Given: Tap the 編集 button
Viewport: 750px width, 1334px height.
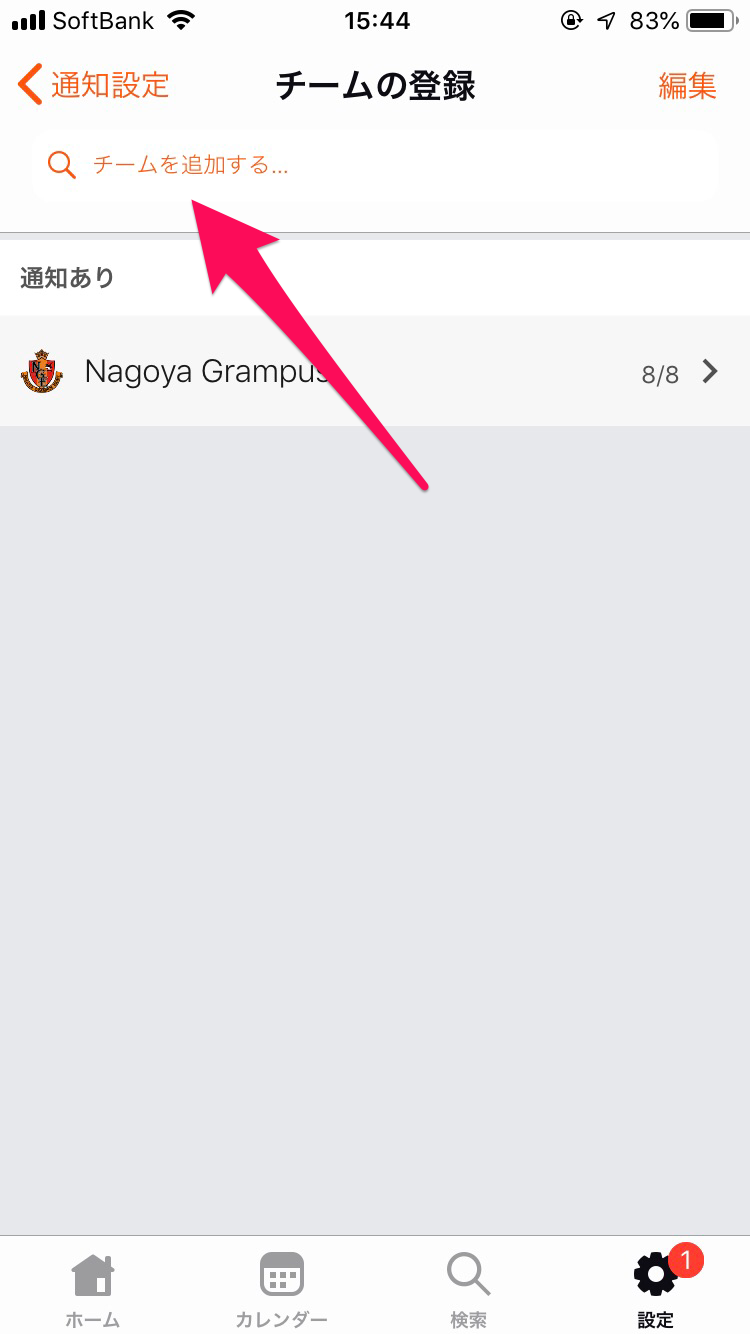Looking at the screenshot, I should coord(687,85).
